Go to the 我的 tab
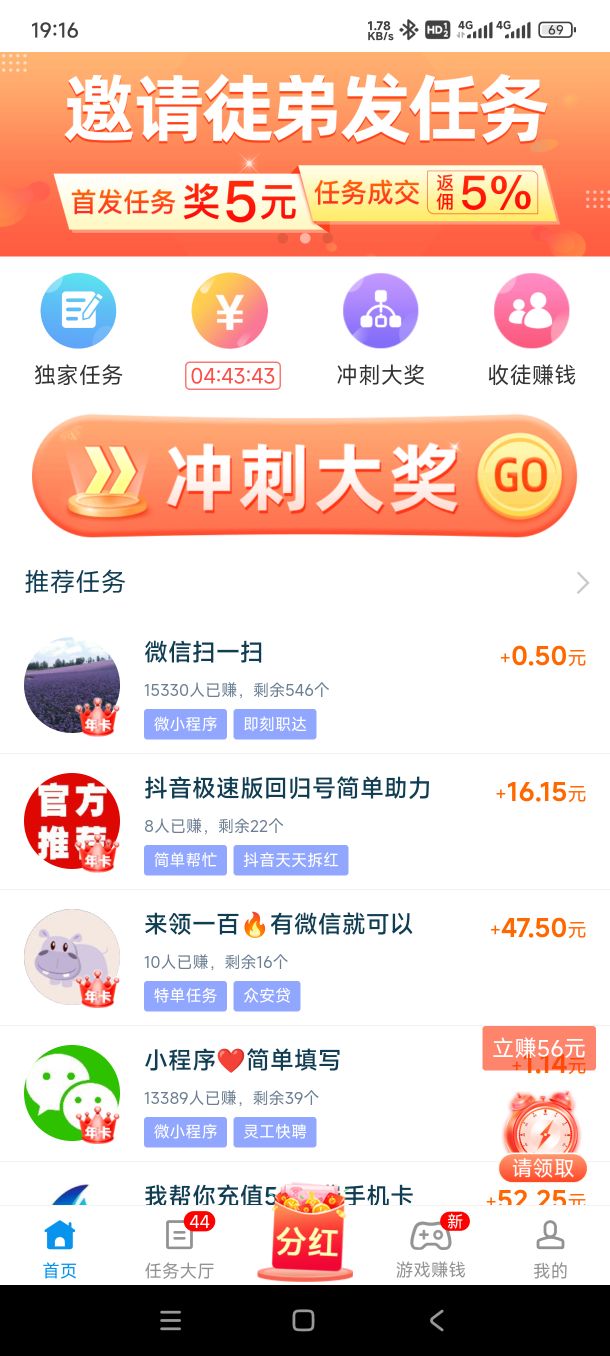The height and width of the screenshot is (1356, 610). pyautogui.click(x=550, y=1248)
